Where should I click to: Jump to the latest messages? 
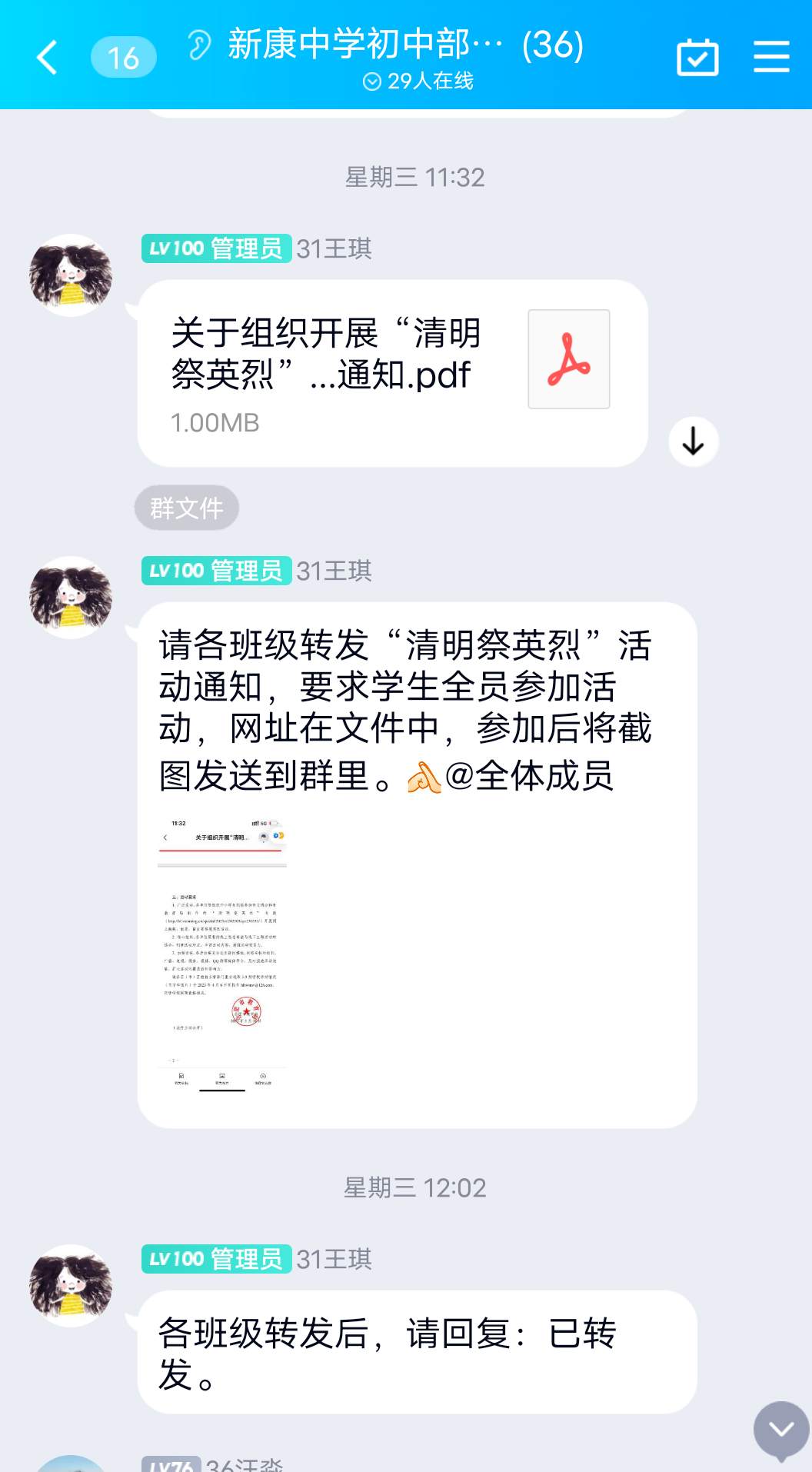(x=781, y=1430)
